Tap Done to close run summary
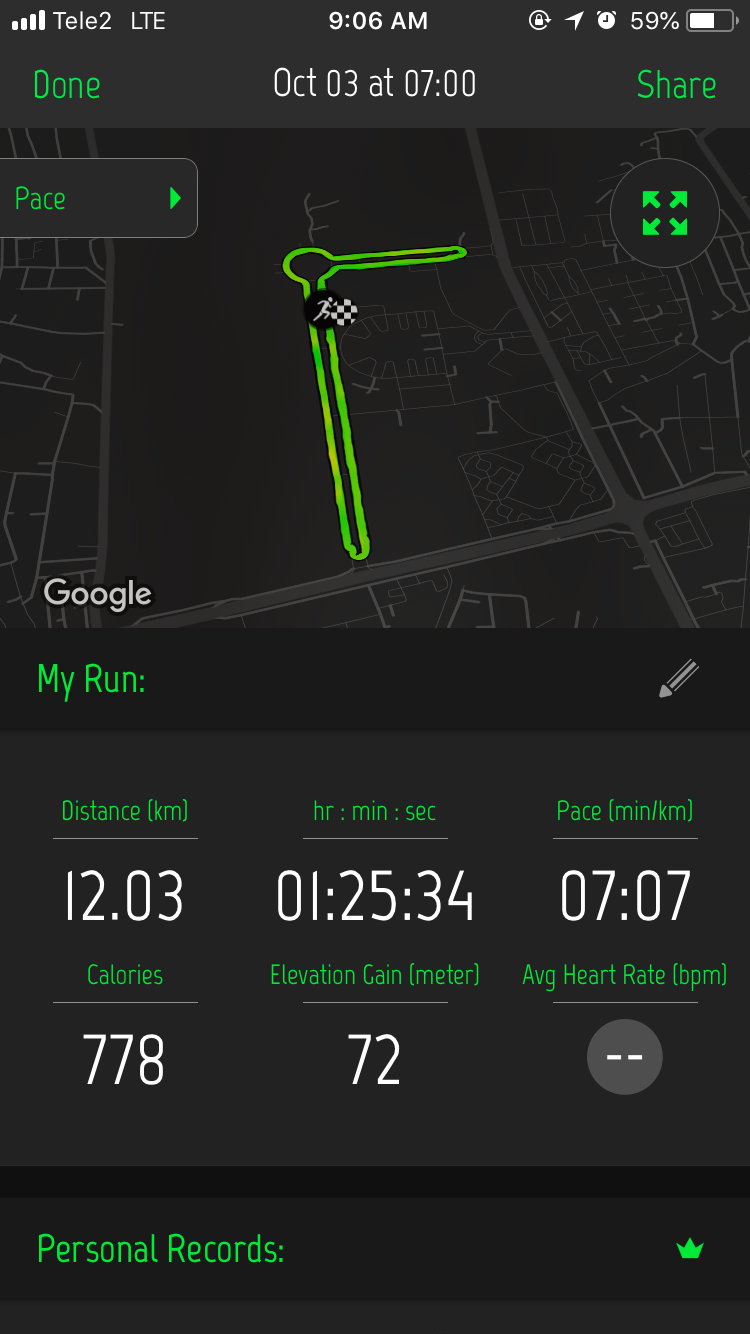Image resolution: width=750 pixels, height=1334 pixels. tap(66, 85)
